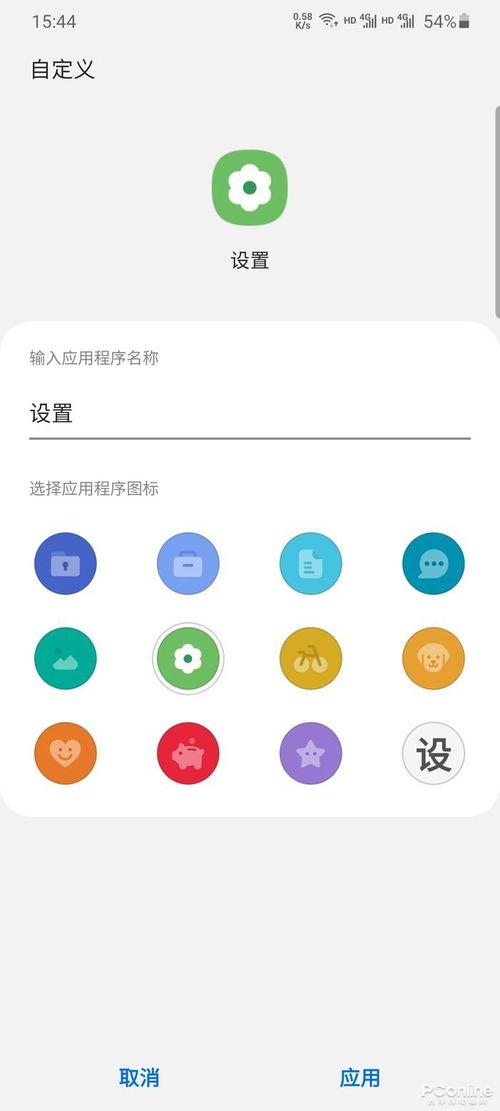Select the locked folder icon
The height and width of the screenshot is (1111, 500).
pyautogui.click(x=65, y=563)
